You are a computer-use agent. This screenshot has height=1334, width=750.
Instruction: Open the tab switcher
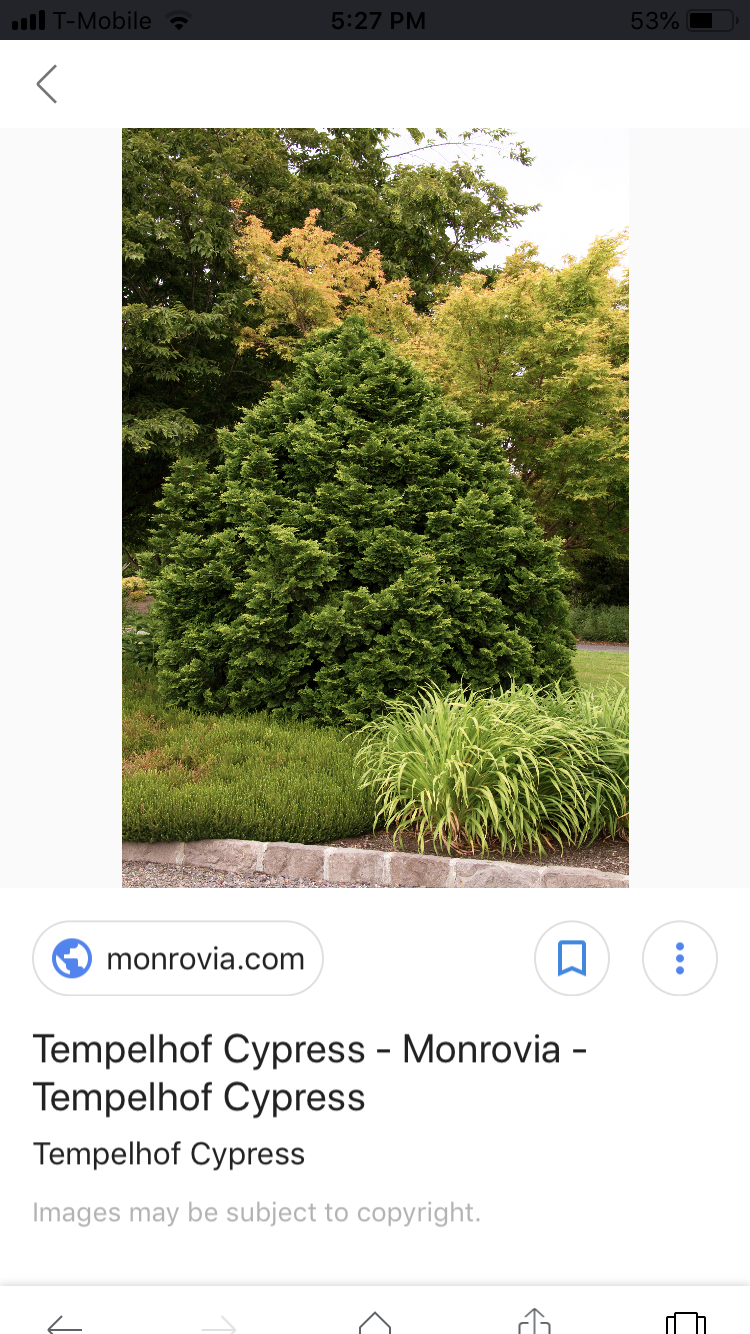(685, 1323)
